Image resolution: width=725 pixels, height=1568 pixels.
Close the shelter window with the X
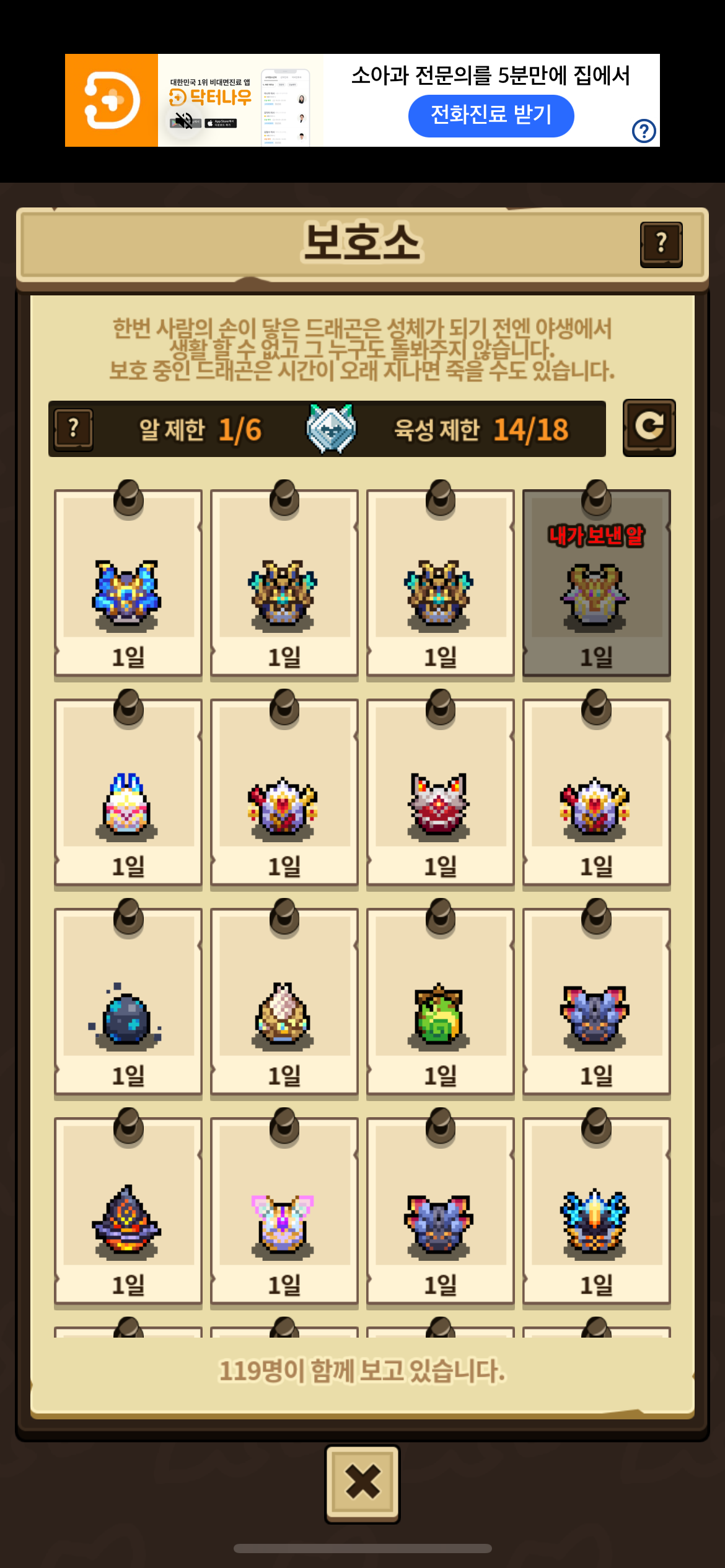coord(362,1484)
